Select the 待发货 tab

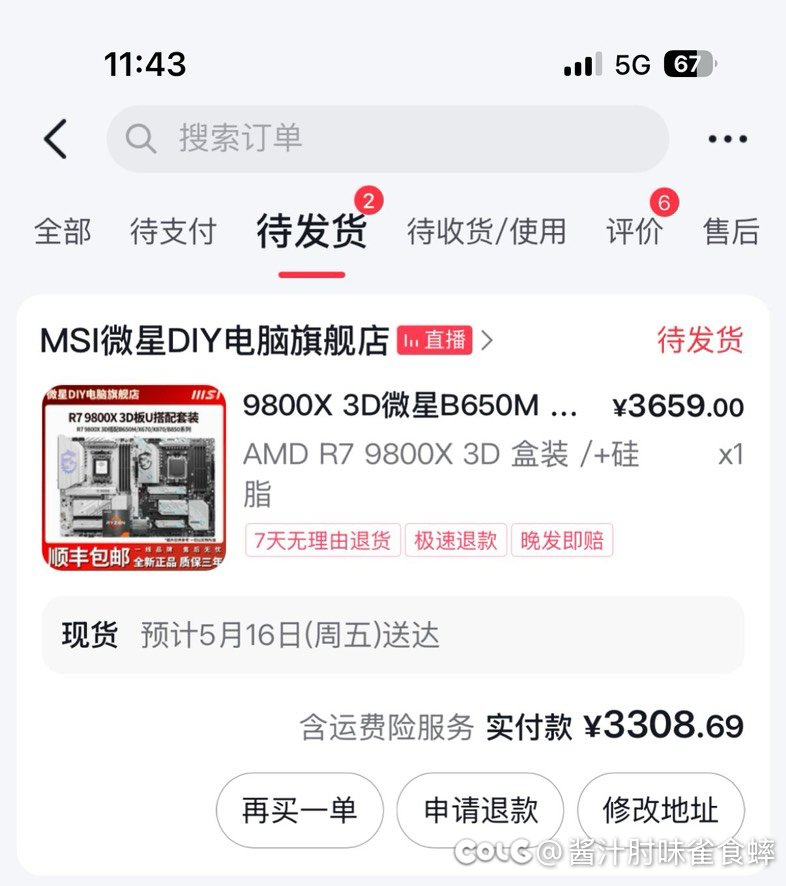point(311,232)
